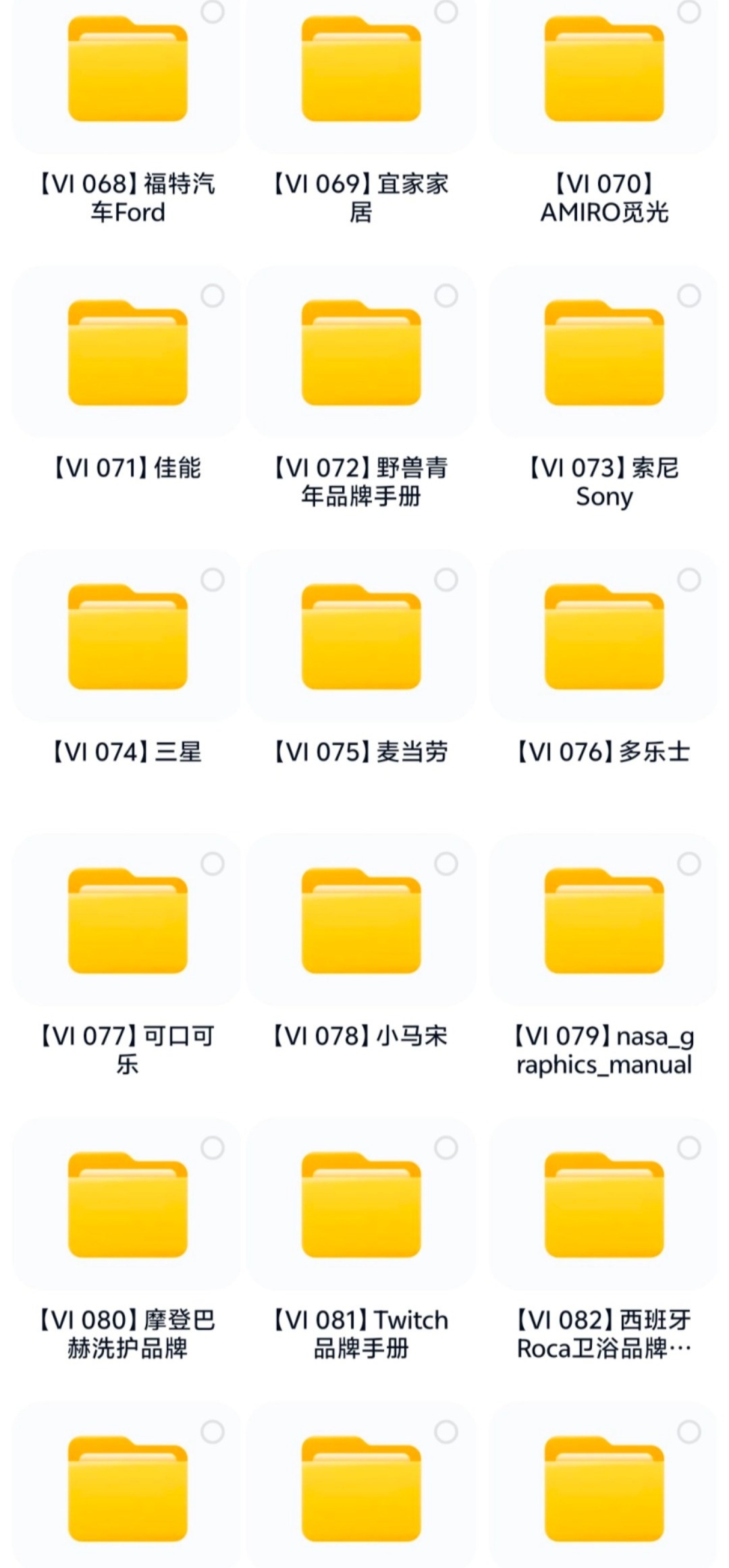The image size is (729, 1568).
Task: Select the 【VI 081】Twitch品牌手册 folder circle
Action: click(x=446, y=1148)
